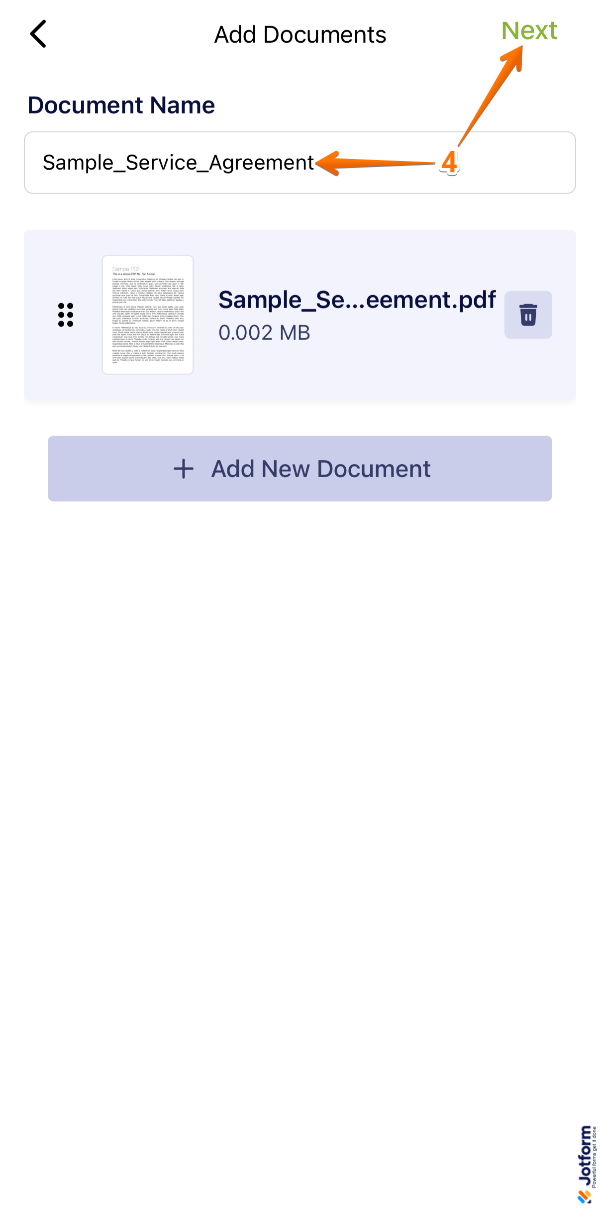Delete the Sample_Se...eement.pdf document
The height and width of the screenshot is (1219, 600).
coord(528,315)
